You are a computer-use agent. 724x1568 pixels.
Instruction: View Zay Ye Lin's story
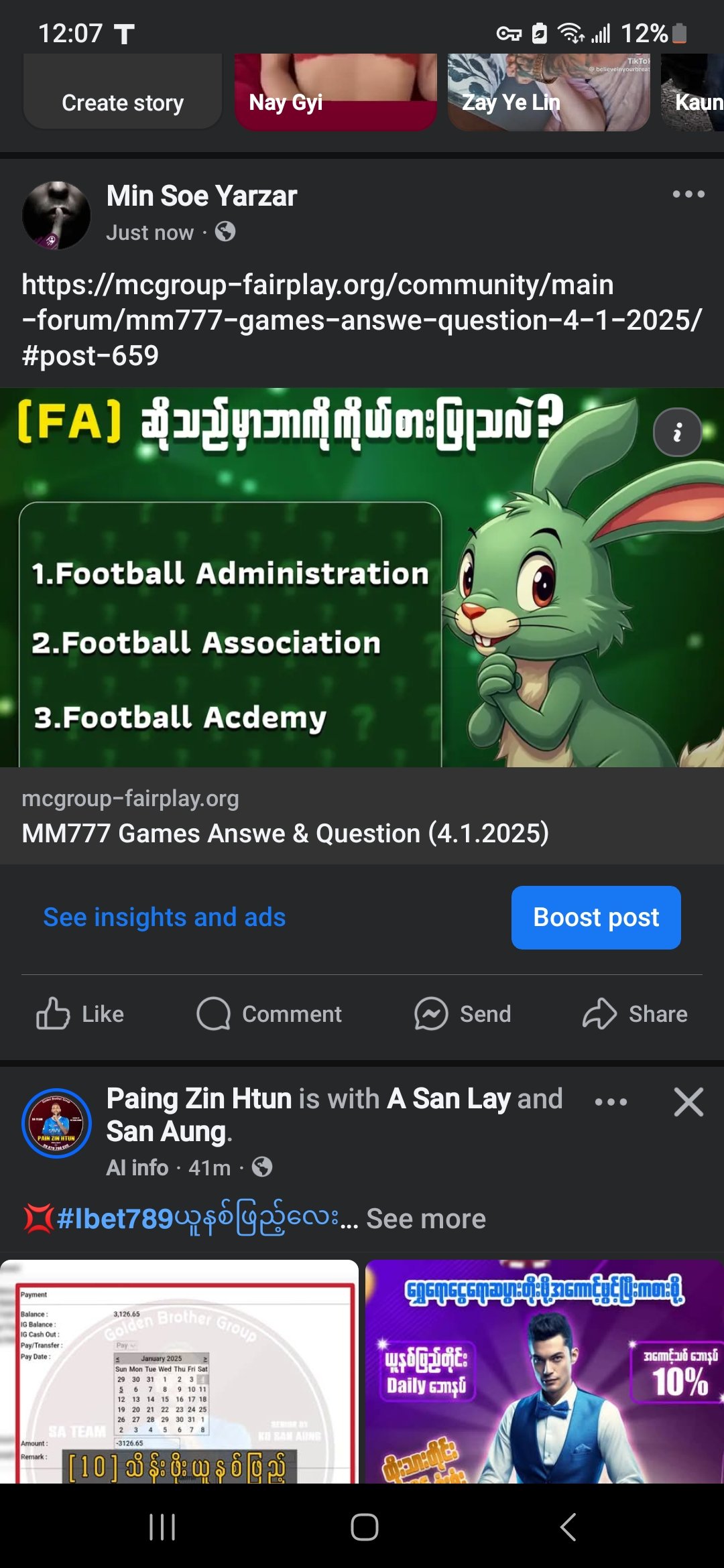tap(548, 92)
